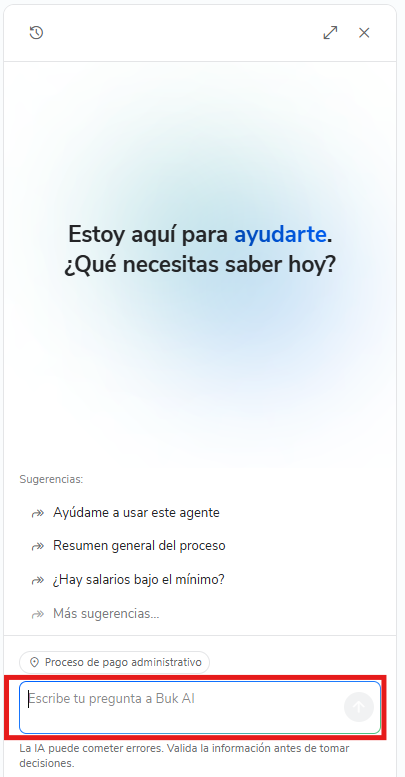Tap the send arrow button
The height and width of the screenshot is (777, 405).
(358, 707)
